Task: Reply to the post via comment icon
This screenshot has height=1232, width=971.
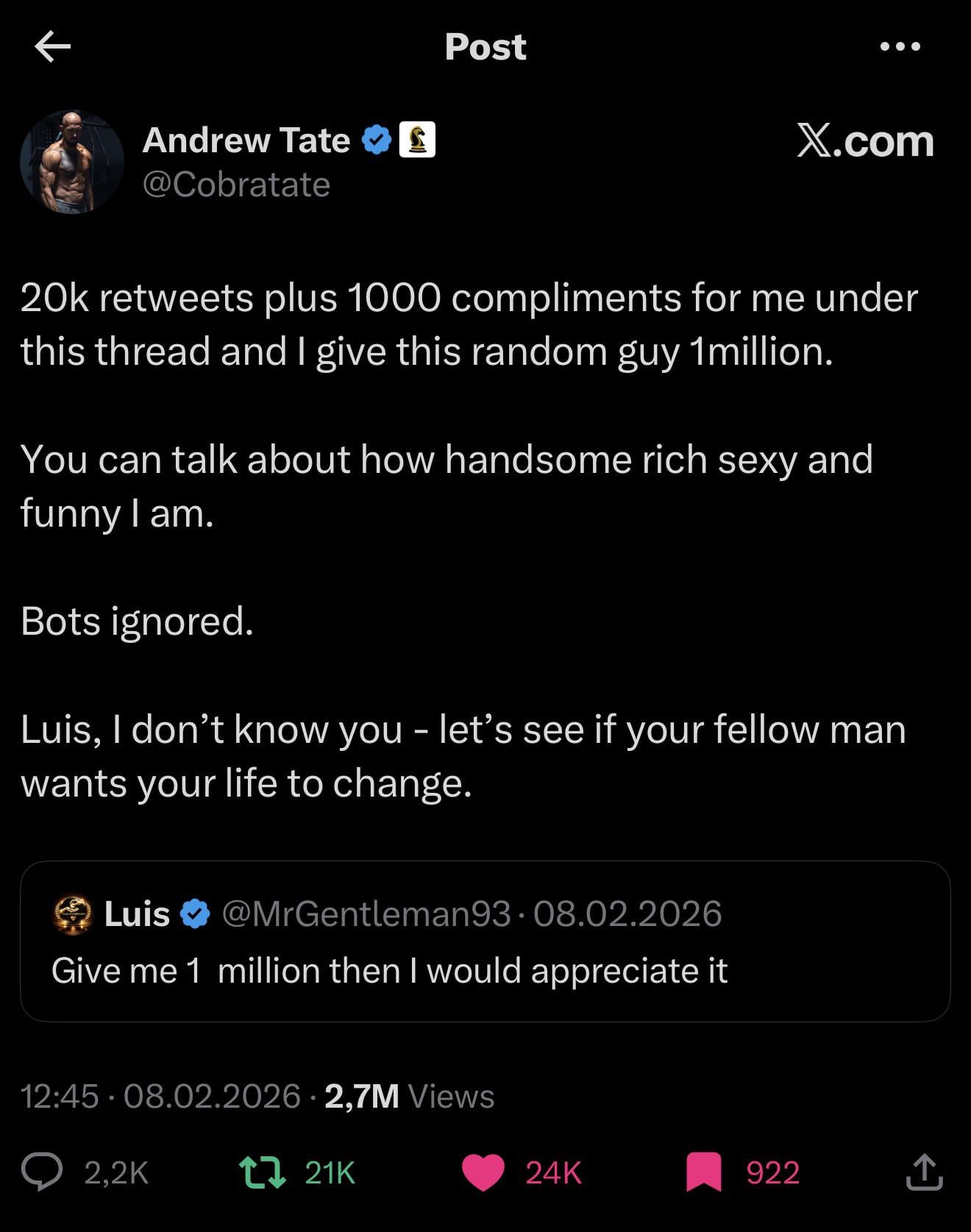Action: pyautogui.click(x=42, y=1172)
